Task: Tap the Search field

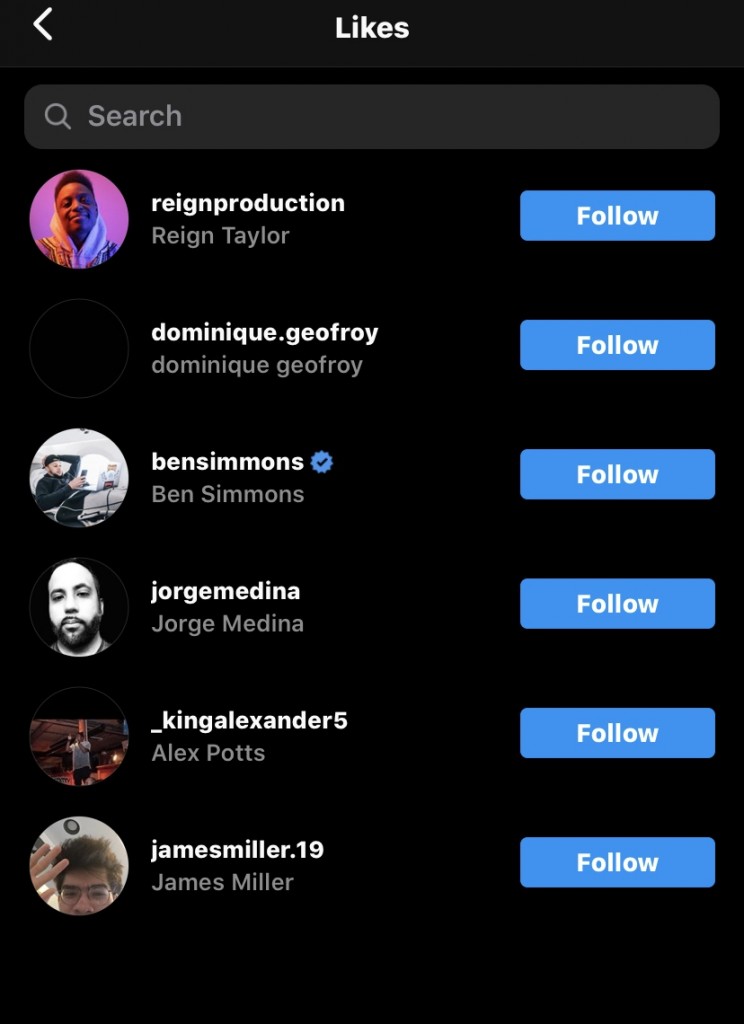Action: tap(372, 116)
